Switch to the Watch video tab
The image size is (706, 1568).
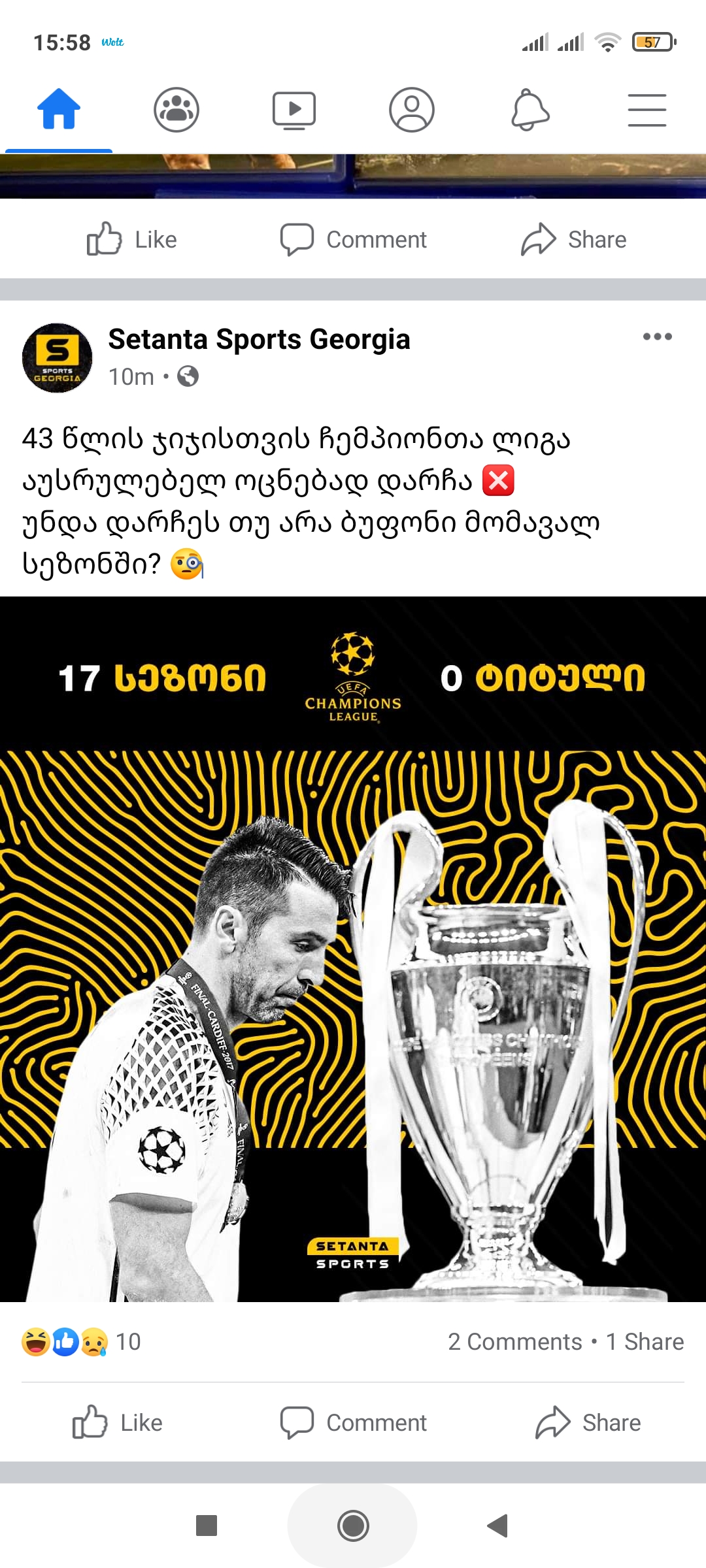(294, 109)
